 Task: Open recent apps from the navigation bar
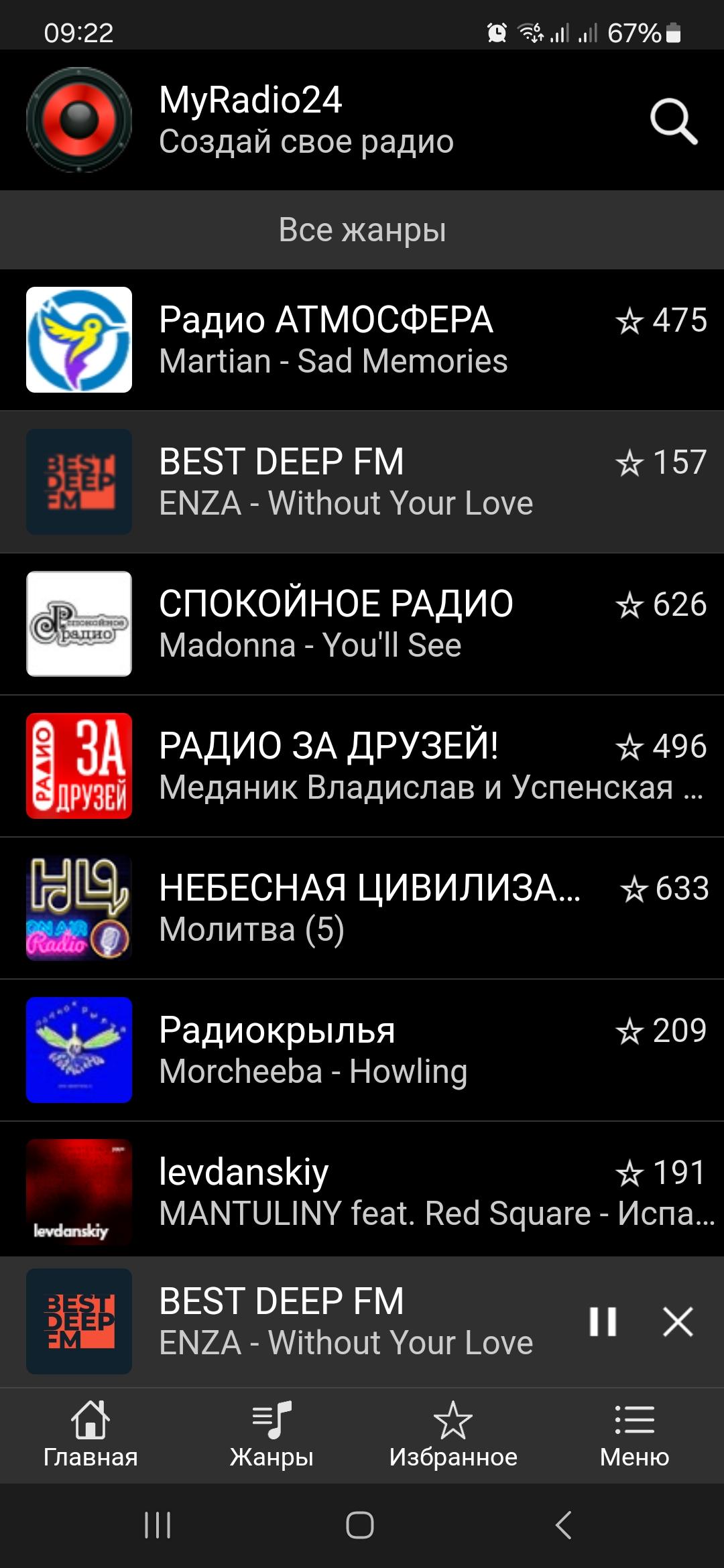(x=158, y=1525)
